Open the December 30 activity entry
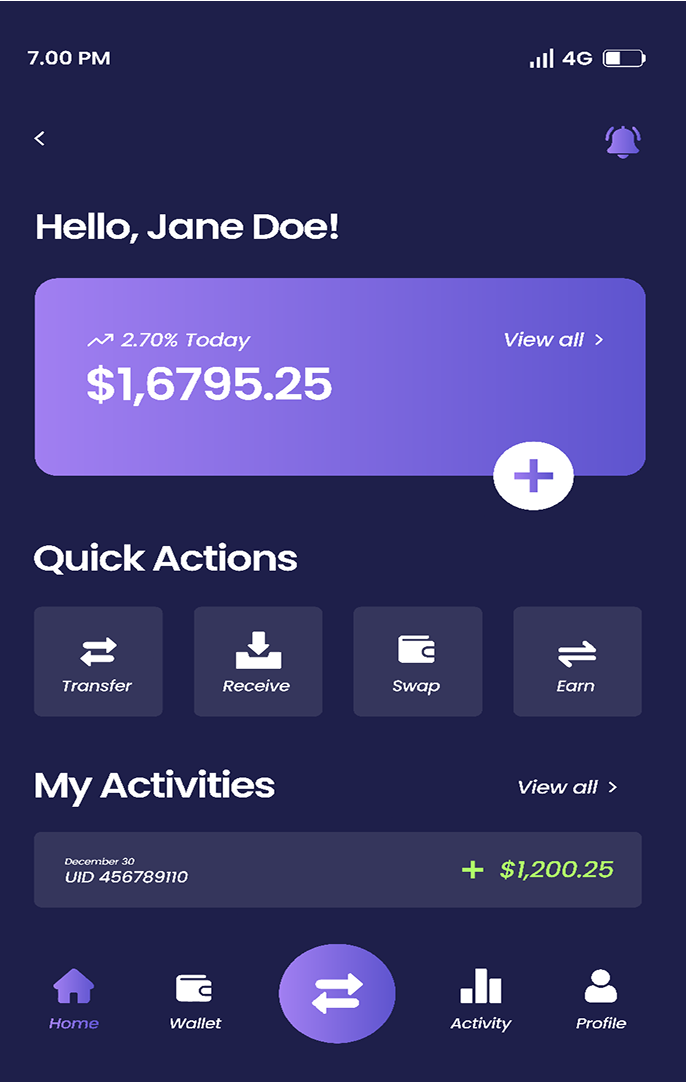Image resolution: width=686 pixels, height=1082 pixels. tap(337, 870)
